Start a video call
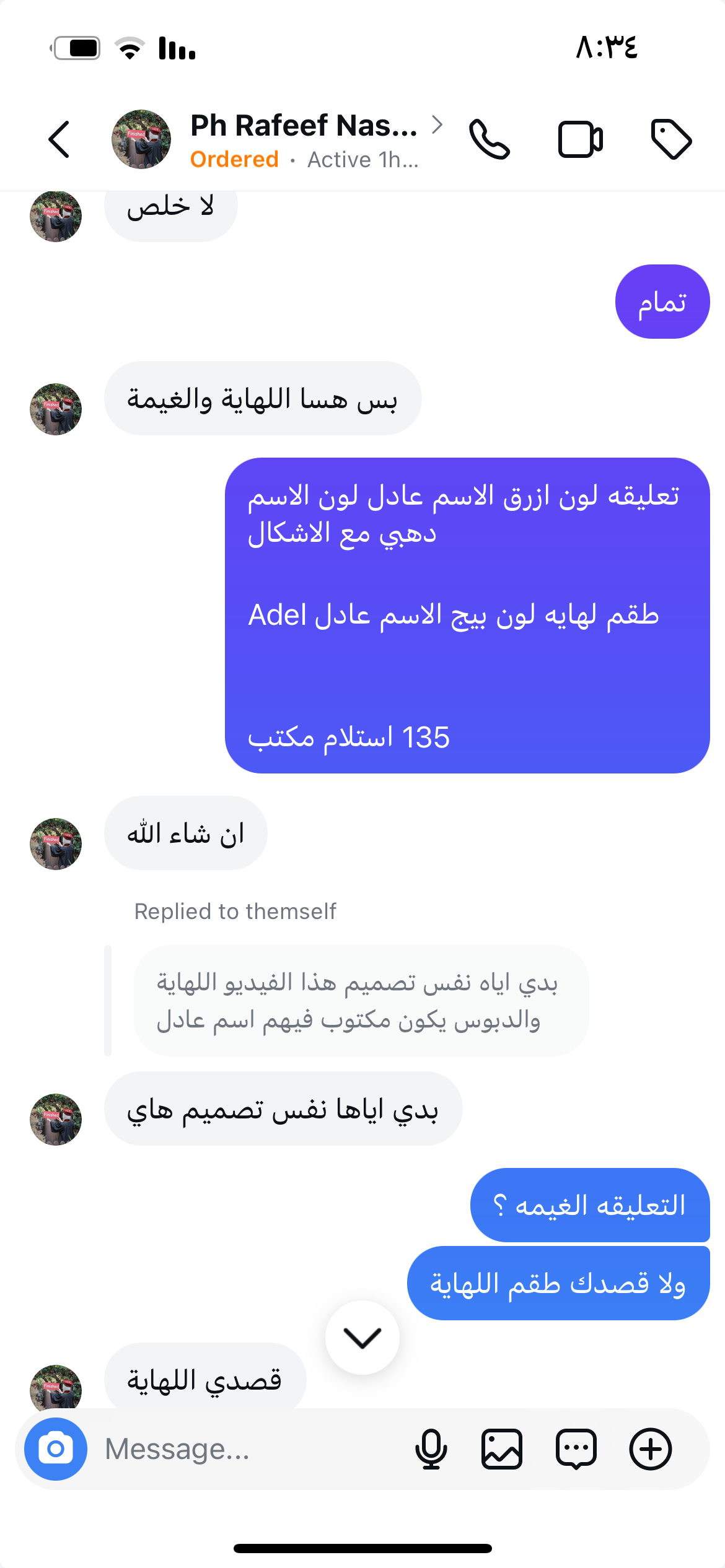This screenshot has height=1568, width=725. pyautogui.click(x=580, y=139)
